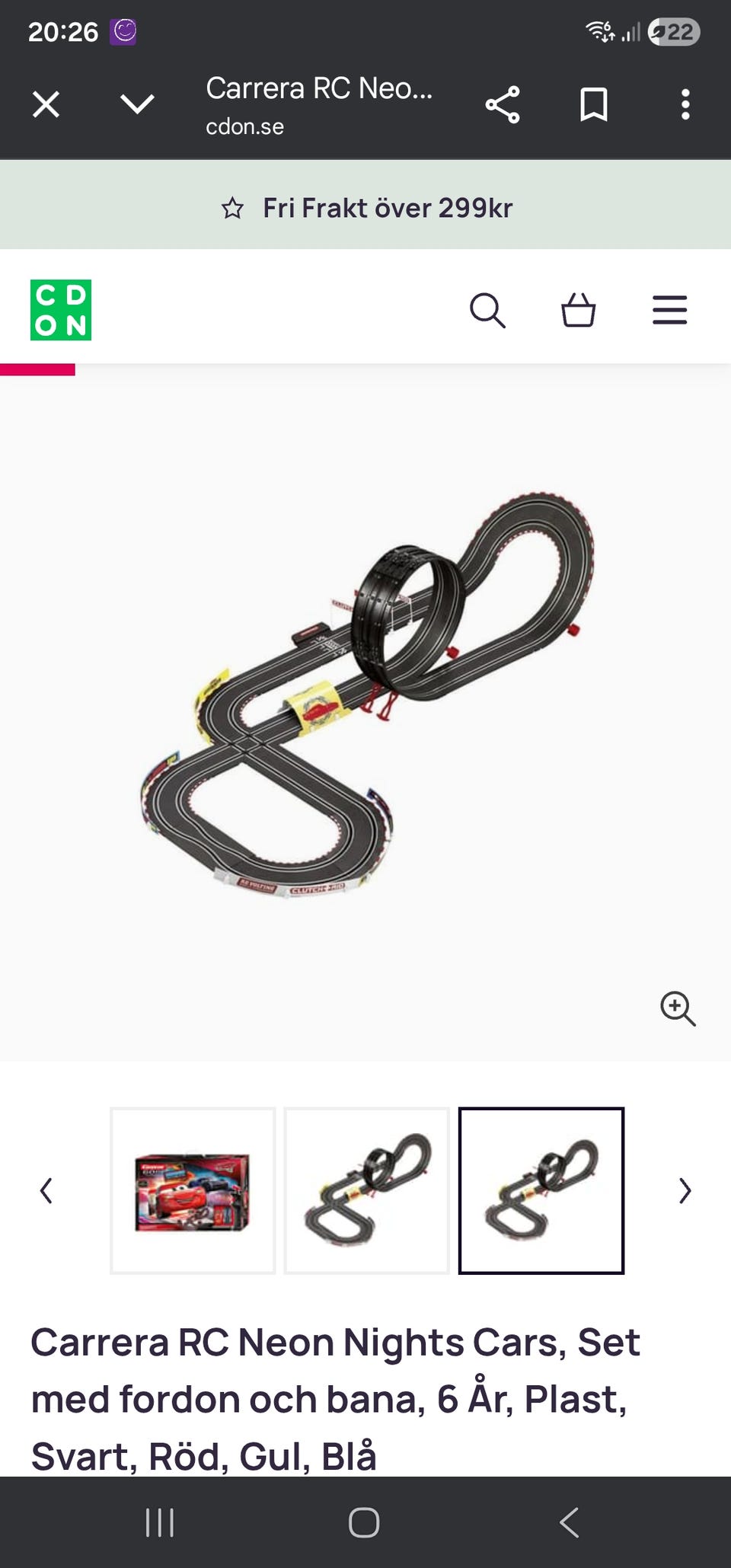Open the hamburger menu
This screenshot has width=731, height=1568.
[670, 310]
